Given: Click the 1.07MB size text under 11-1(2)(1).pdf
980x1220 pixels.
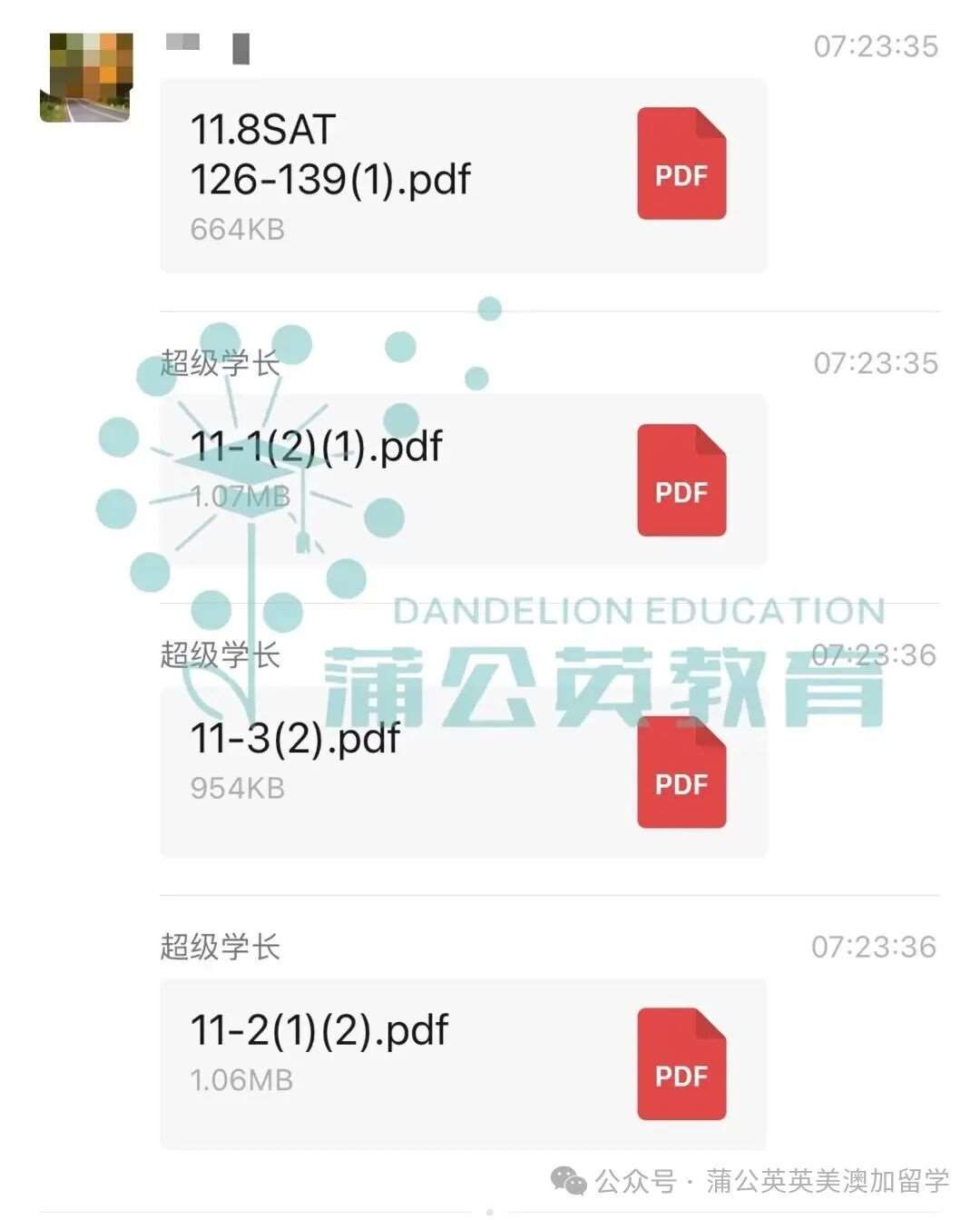Looking at the screenshot, I should (x=240, y=496).
